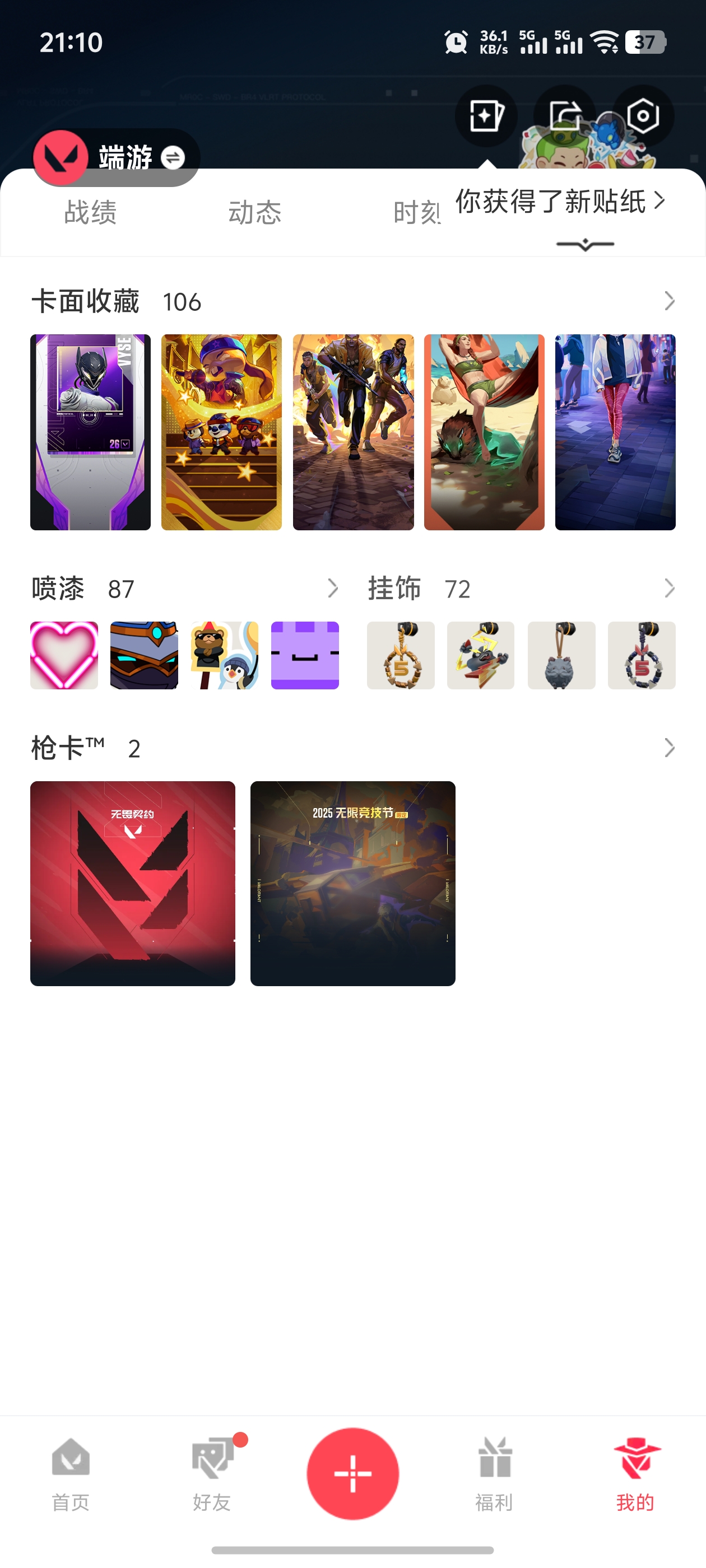Switch to the 战绩 tab
Image resolution: width=706 pixels, height=1568 pixels.
90,212
